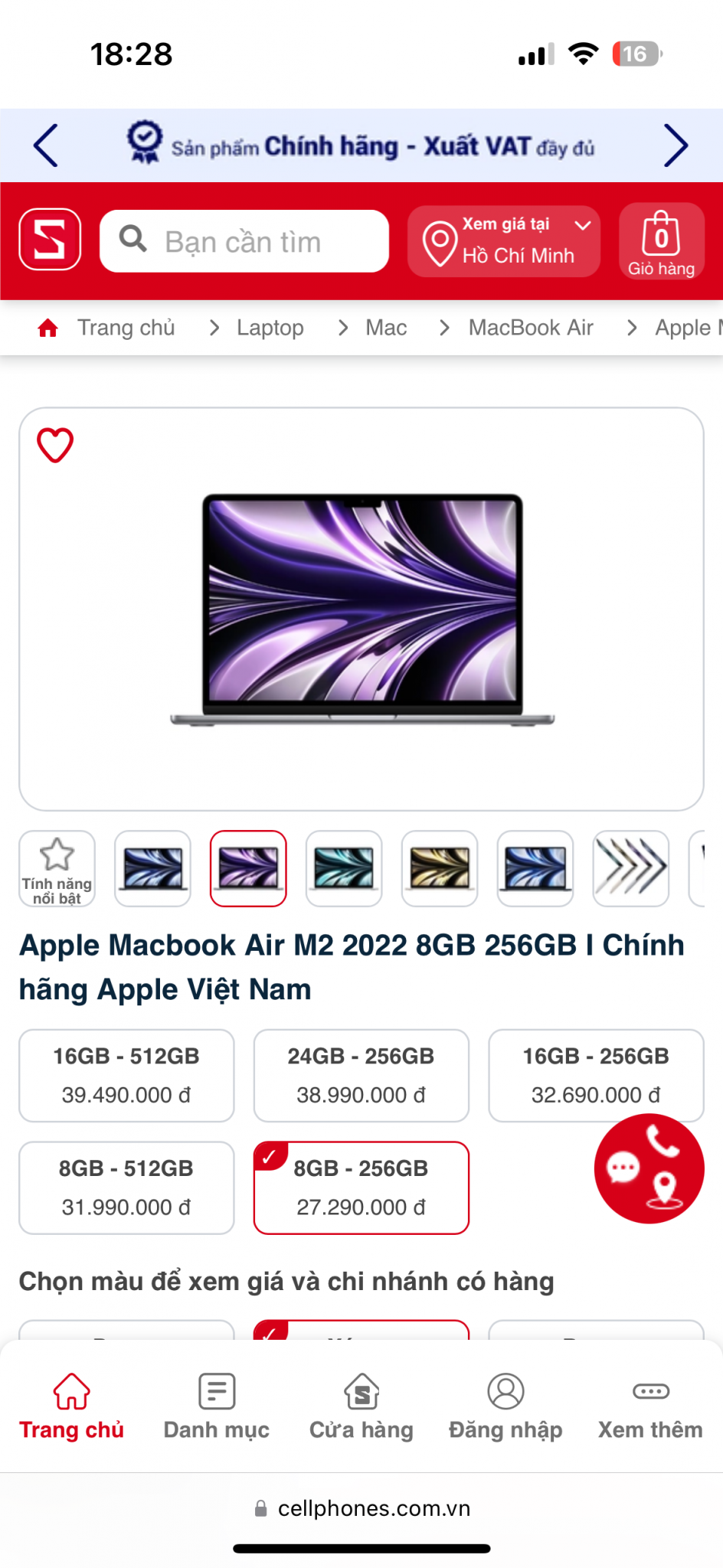The width and height of the screenshot is (723, 1568).
Task: Change the Hồ Chí Minh price location
Action: coord(503,242)
